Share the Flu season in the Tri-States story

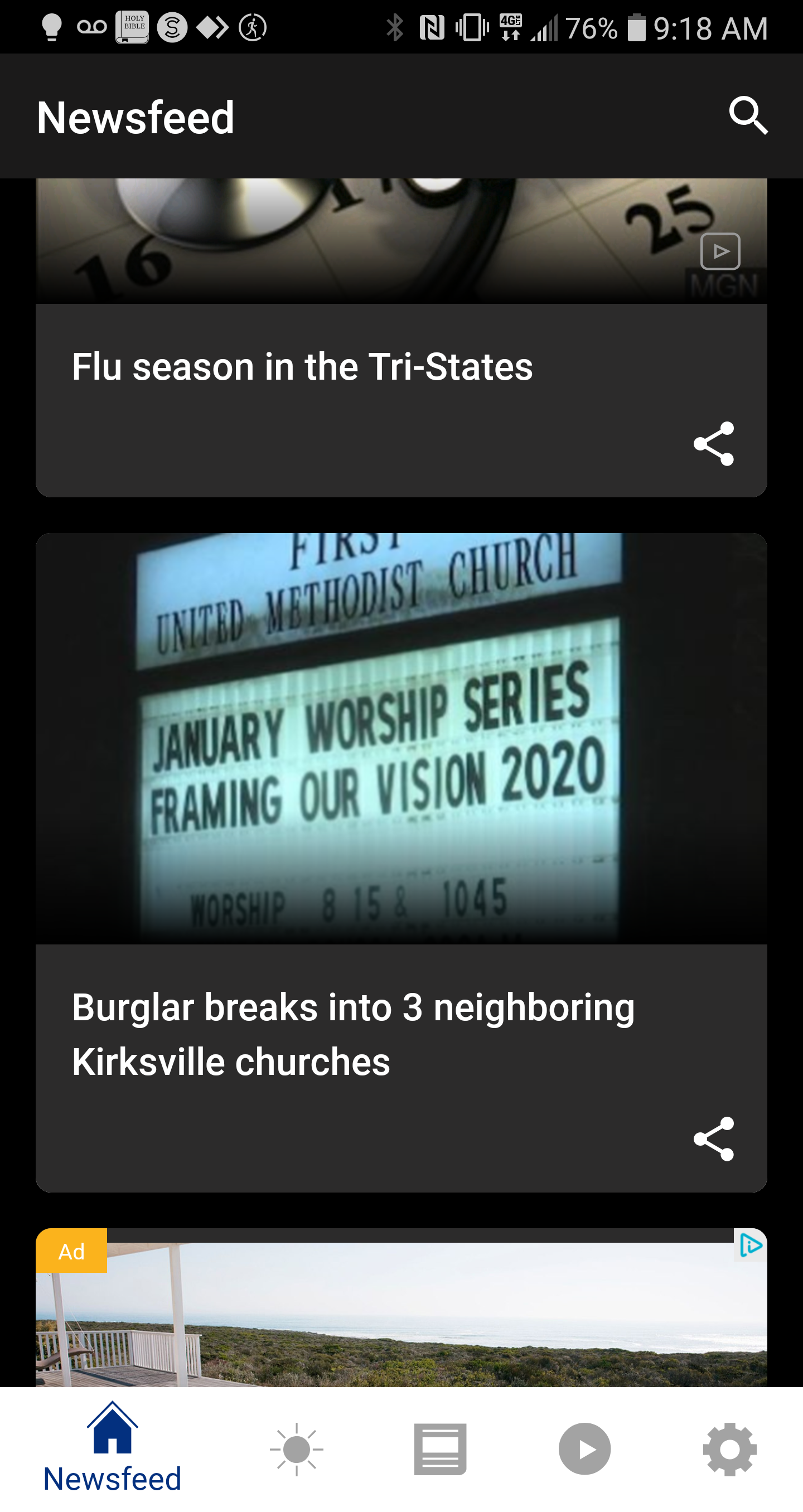point(713,444)
